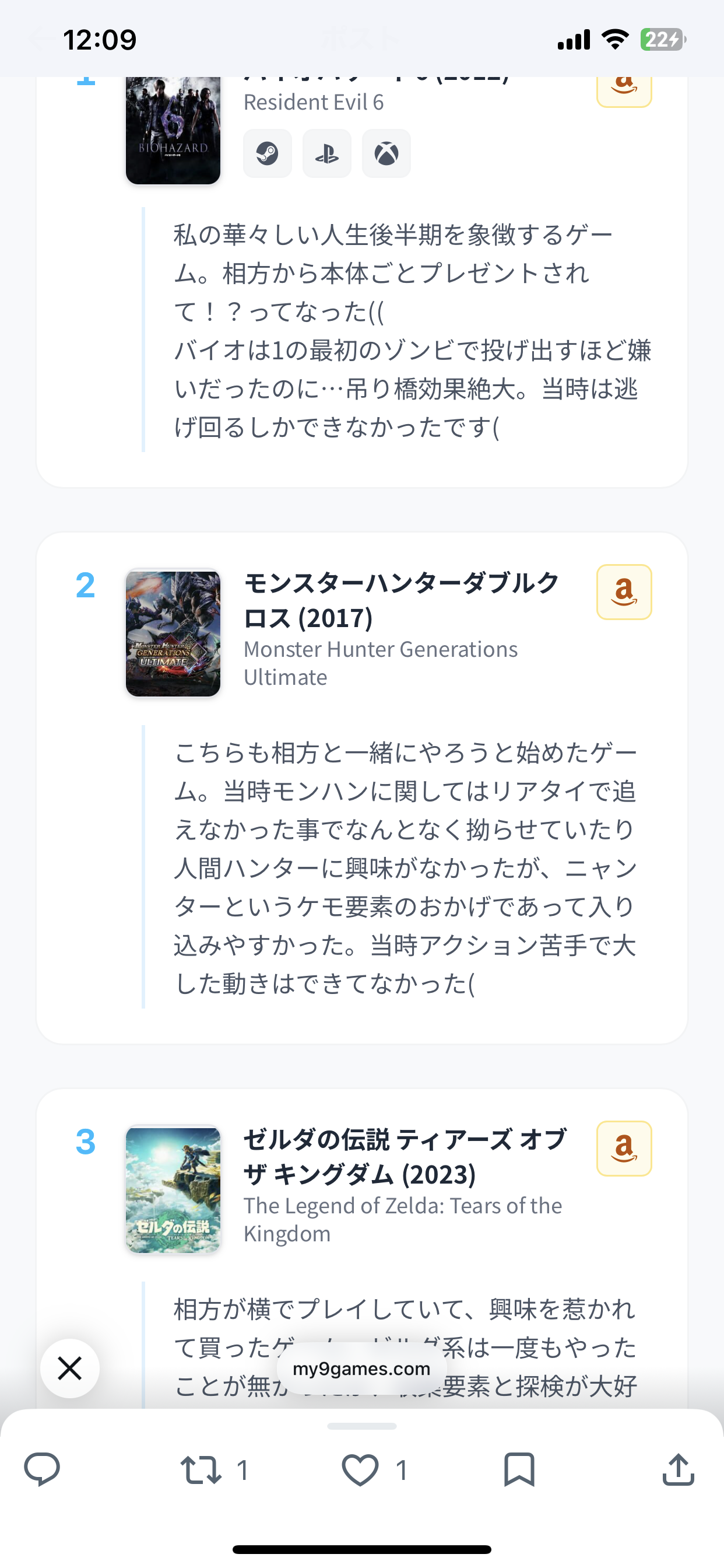
Task: Like this post
Action: point(360,1469)
